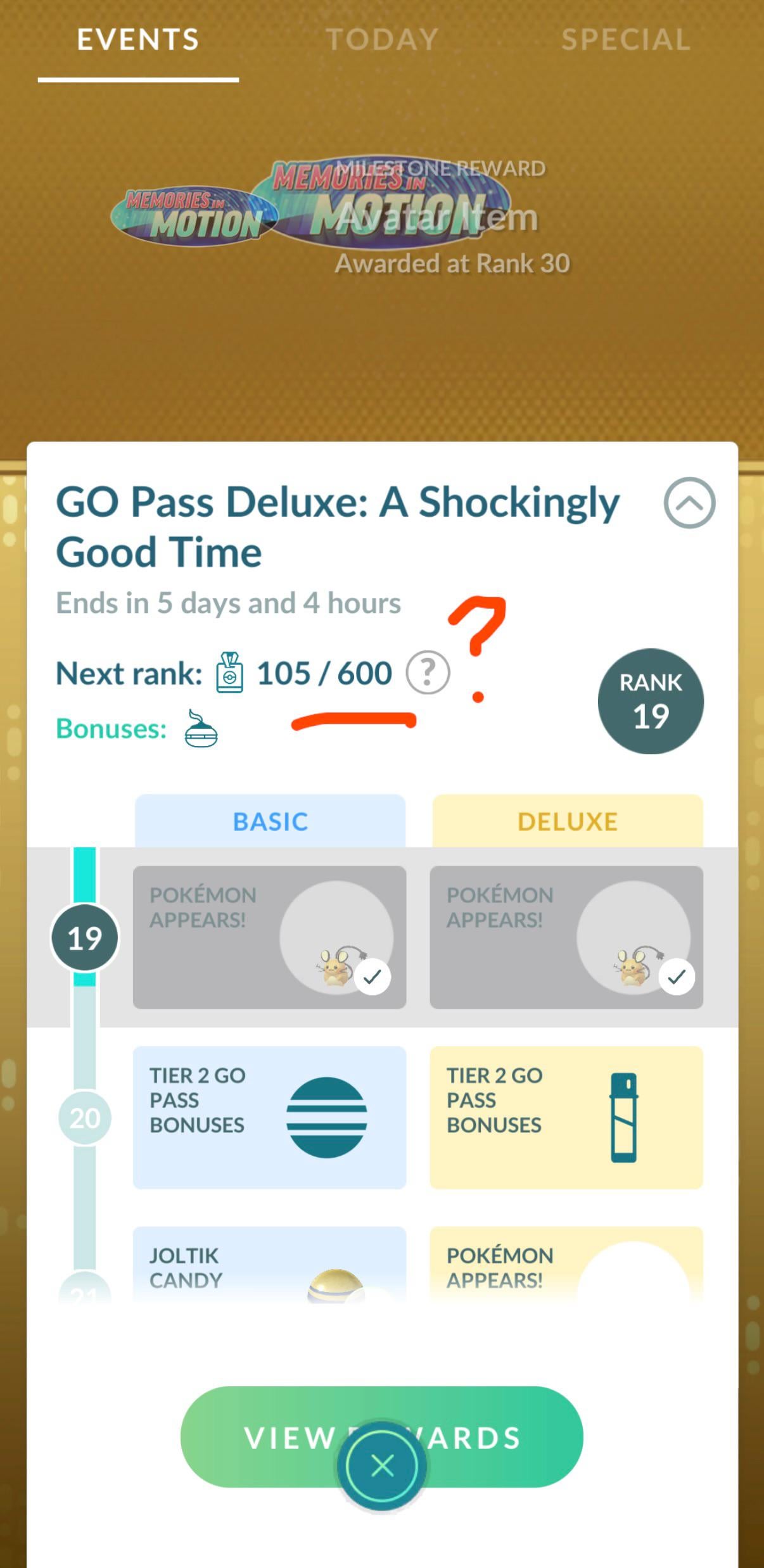This screenshot has width=764, height=1568.
Task: Open the next rank help question mark
Action: point(428,673)
